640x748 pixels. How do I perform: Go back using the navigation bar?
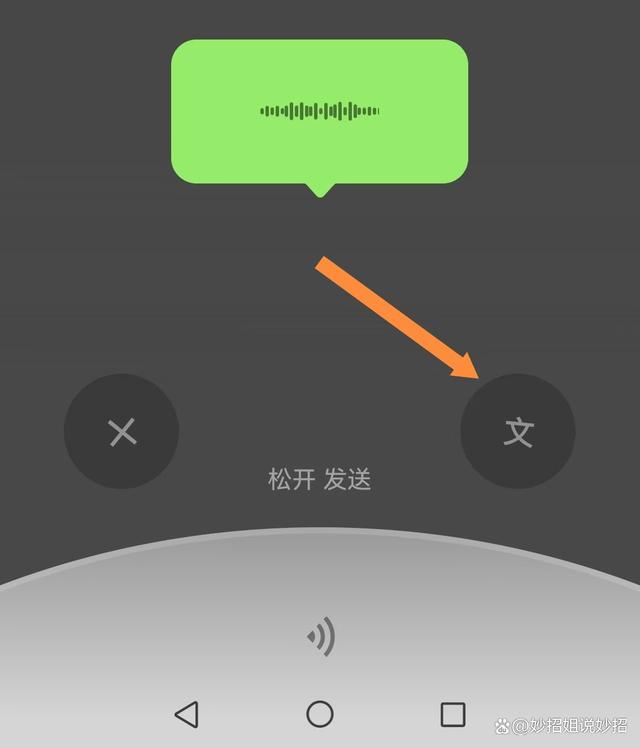(186, 714)
